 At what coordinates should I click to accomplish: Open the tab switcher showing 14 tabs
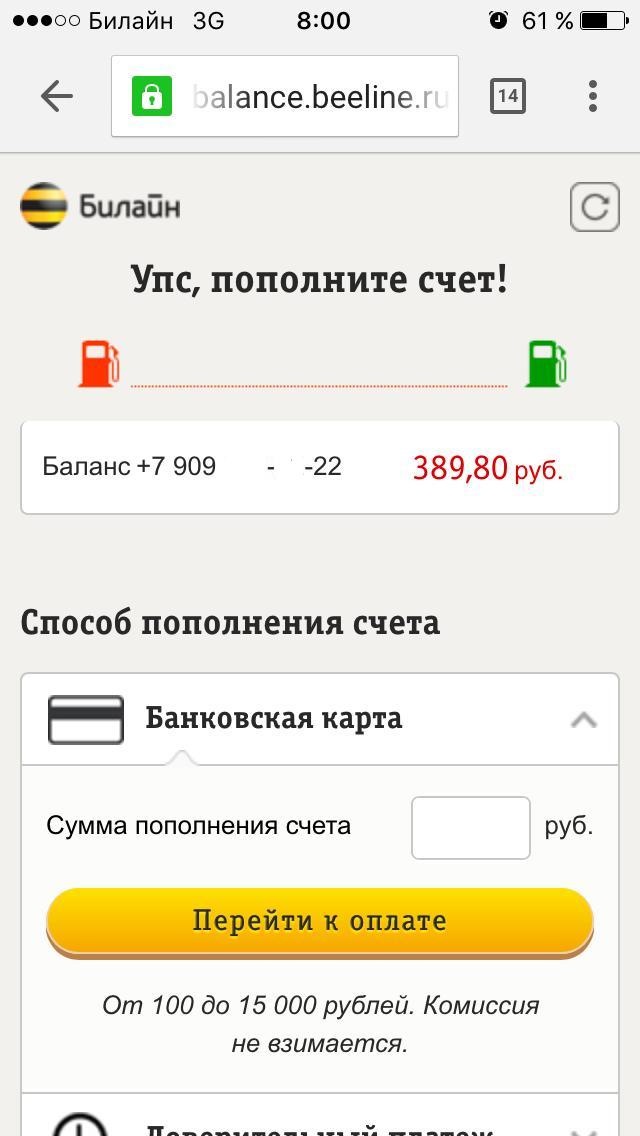pyautogui.click(x=508, y=96)
